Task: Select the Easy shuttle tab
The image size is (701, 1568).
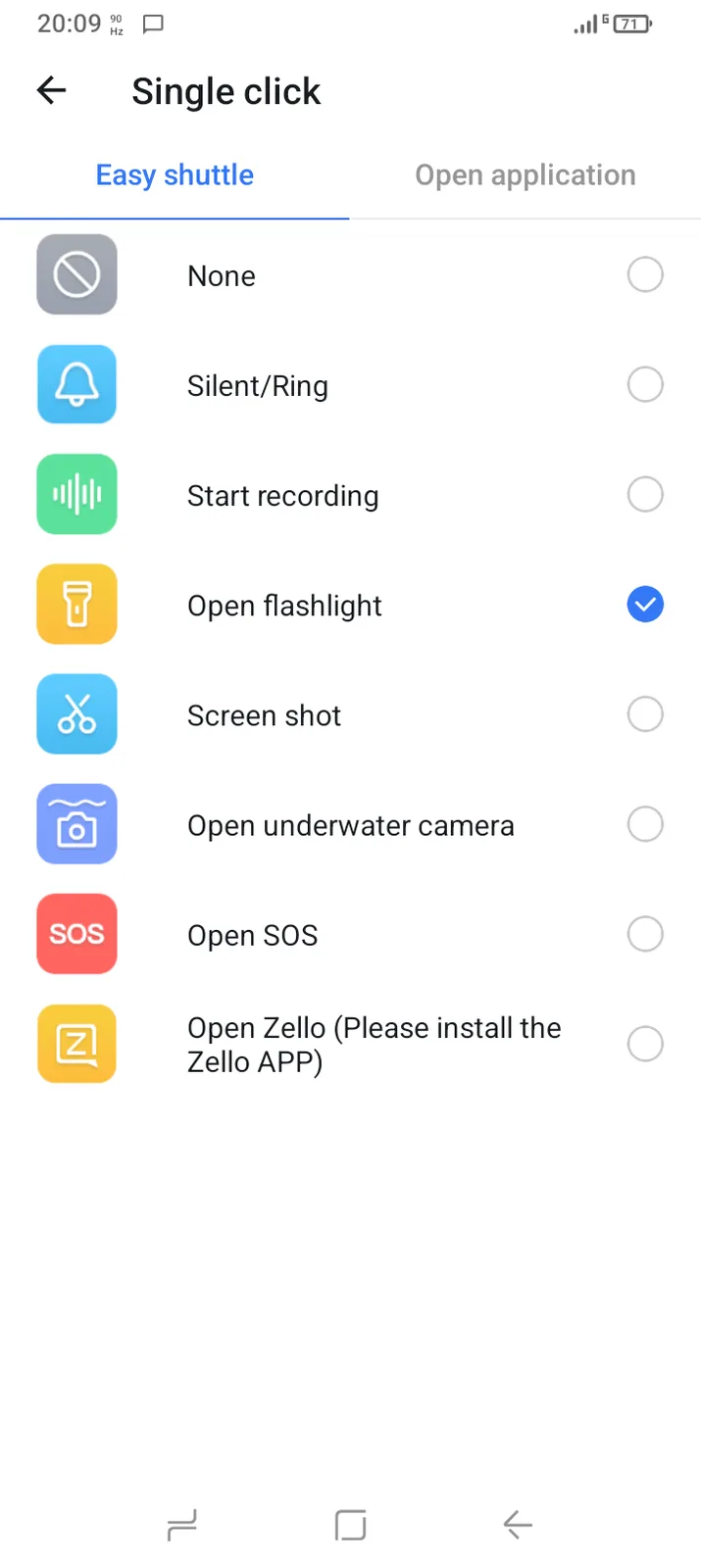Action: (175, 175)
